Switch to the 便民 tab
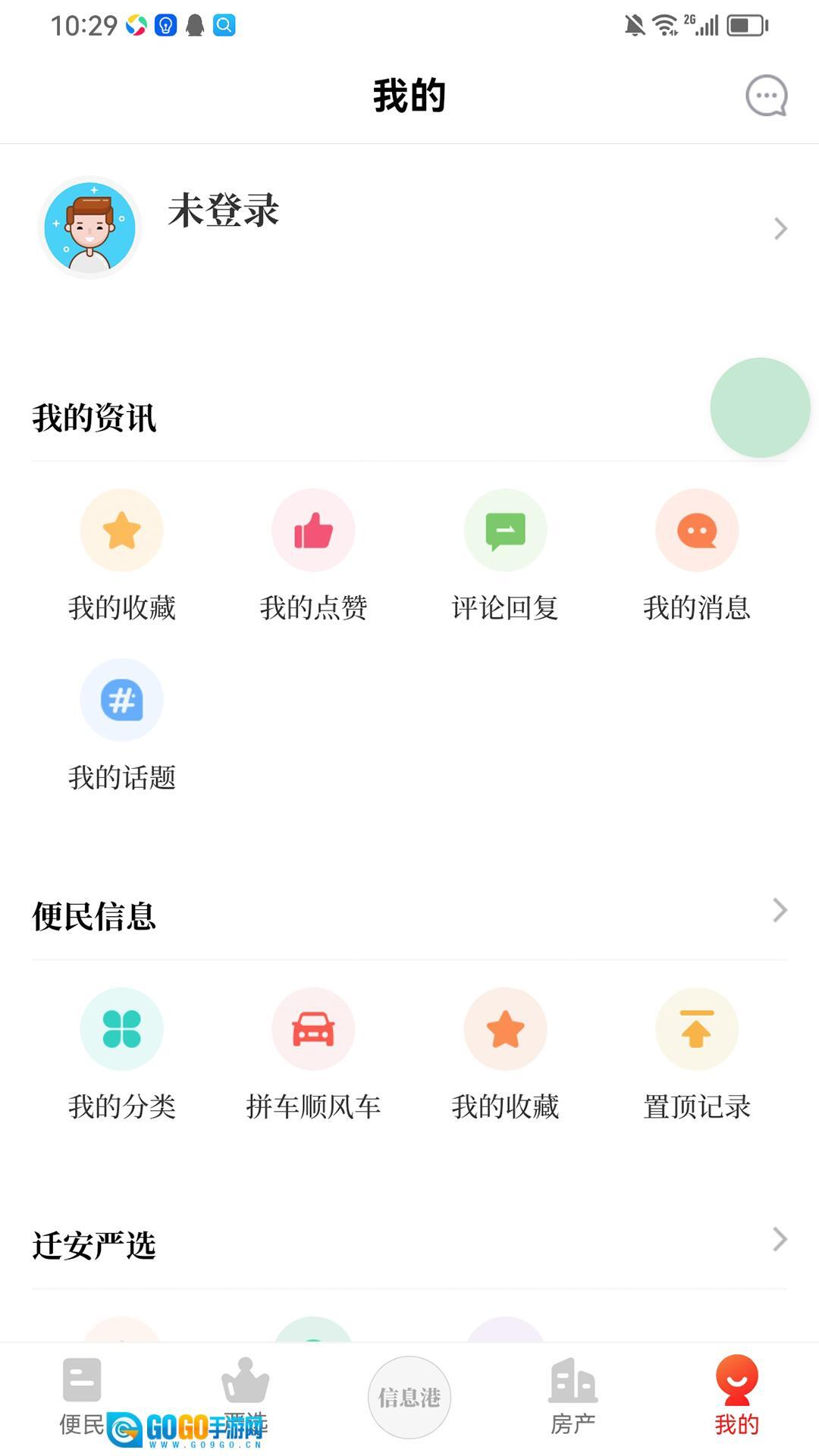 [x=82, y=1397]
